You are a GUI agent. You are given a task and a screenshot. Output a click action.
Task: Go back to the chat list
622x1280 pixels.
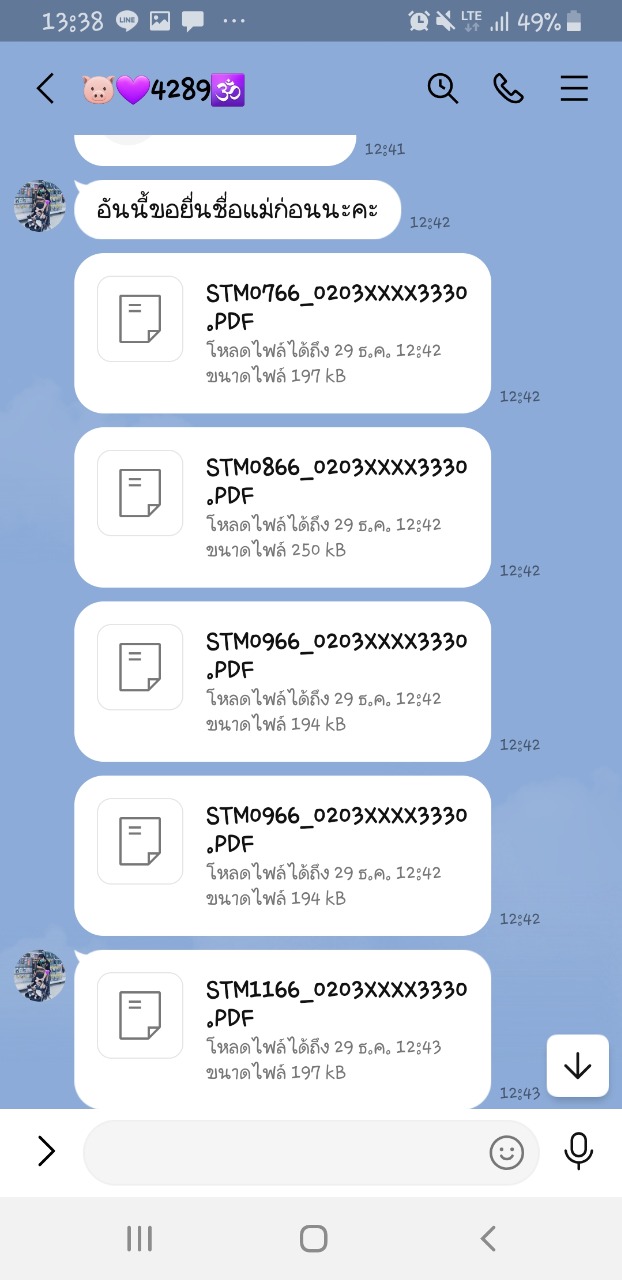point(45,89)
